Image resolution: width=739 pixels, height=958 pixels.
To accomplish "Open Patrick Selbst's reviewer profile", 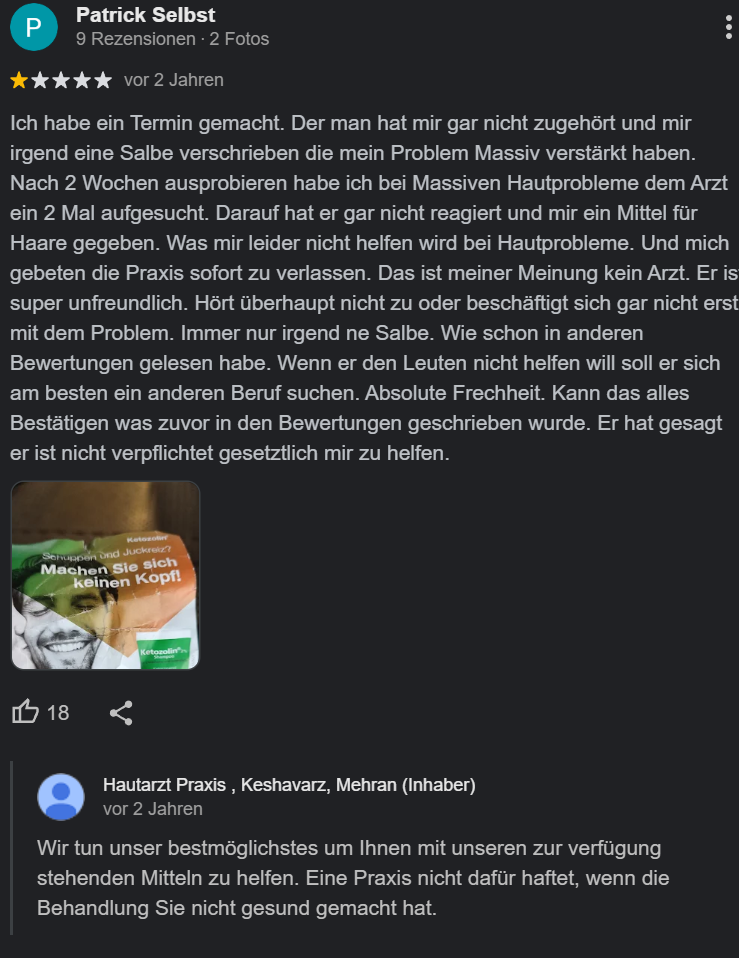I will (145, 15).
